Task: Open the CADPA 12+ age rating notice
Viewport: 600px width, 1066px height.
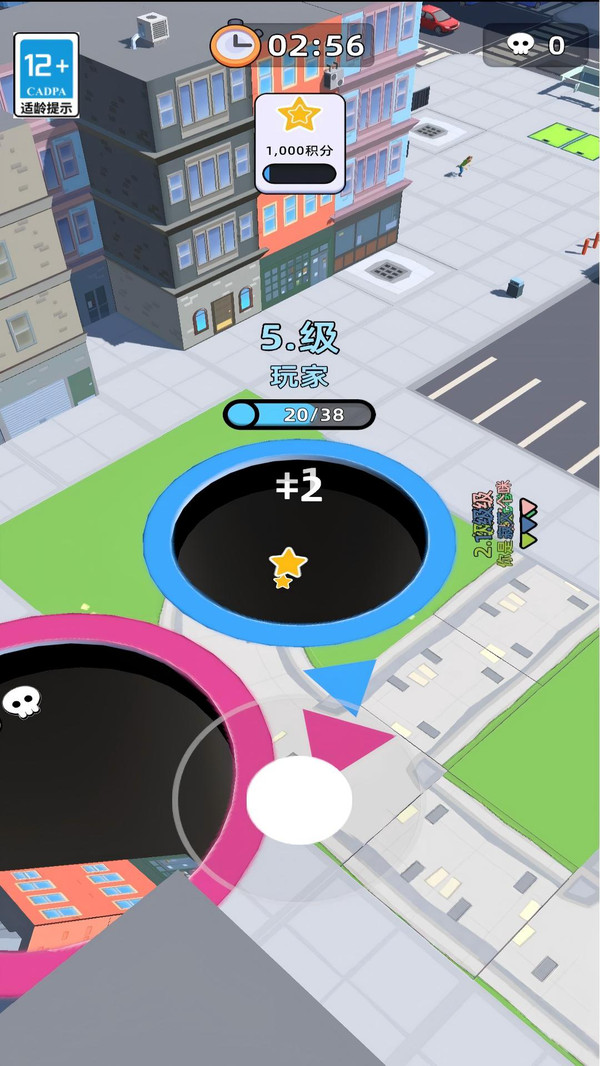Action: [46, 74]
